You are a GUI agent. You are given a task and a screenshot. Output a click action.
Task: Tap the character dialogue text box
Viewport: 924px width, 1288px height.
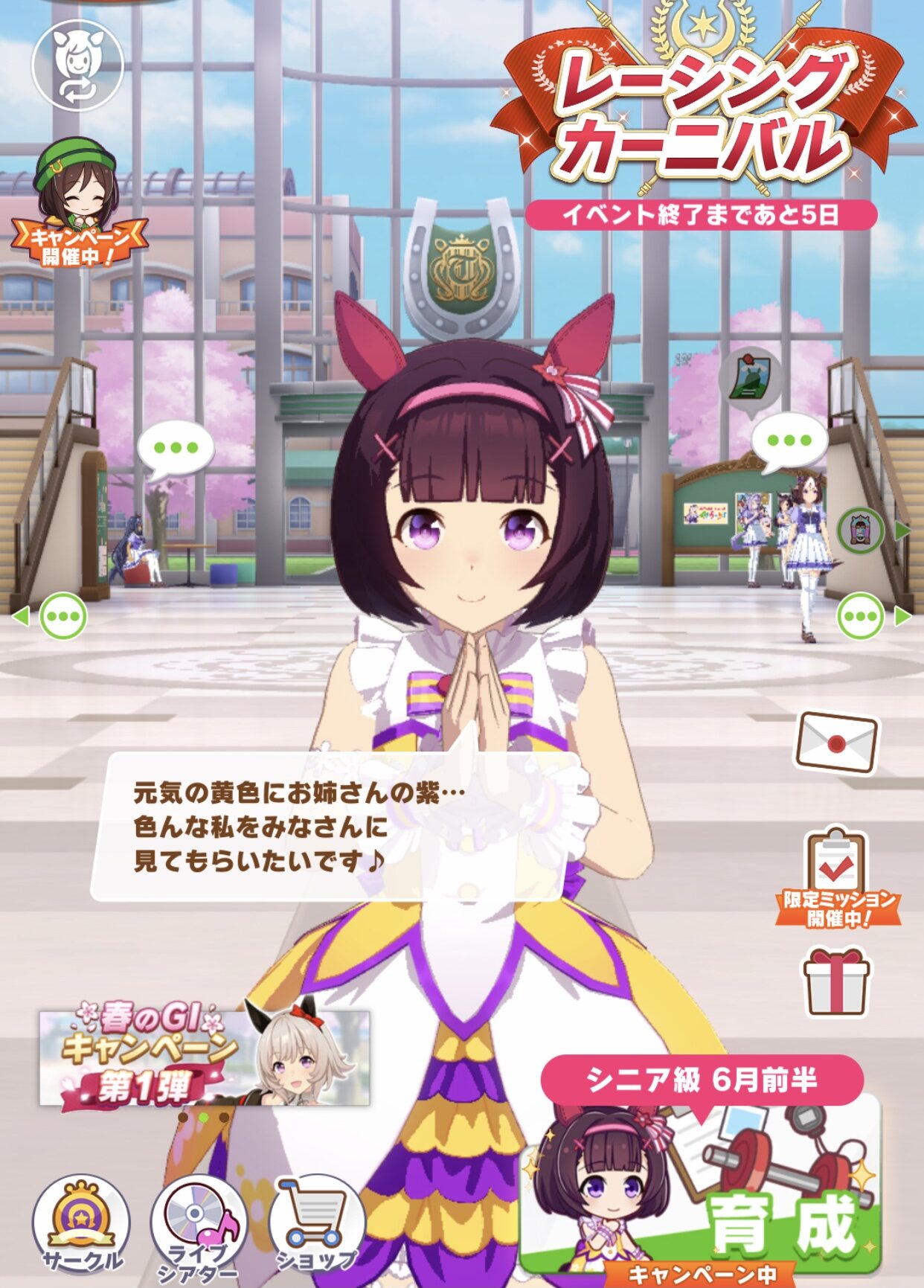[335, 827]
